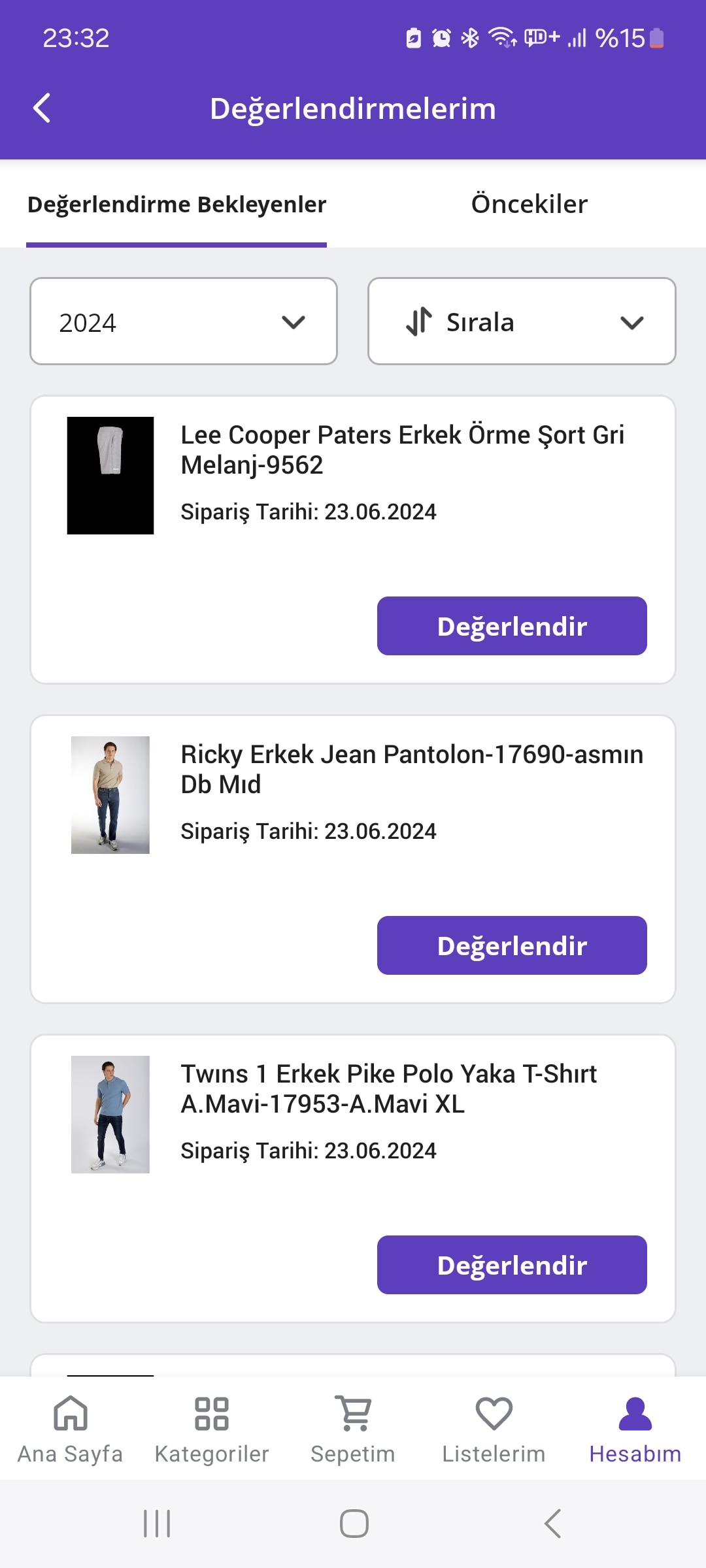This screenshot has height=1568, width=706.
Task: Select the Değerlendirme Bekleyenler tab
Action: pos(176,204)
